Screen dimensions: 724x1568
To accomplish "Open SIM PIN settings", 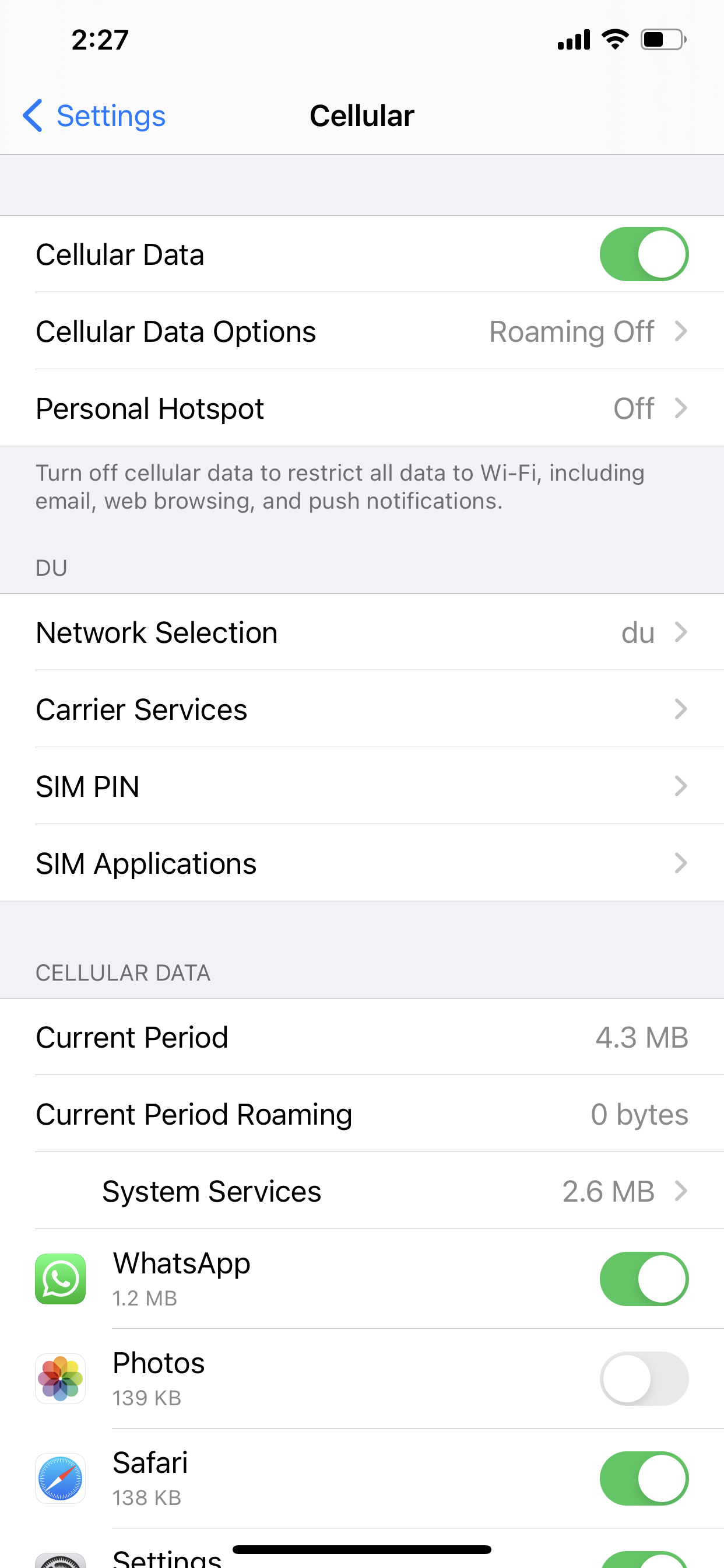I will 361,786.
